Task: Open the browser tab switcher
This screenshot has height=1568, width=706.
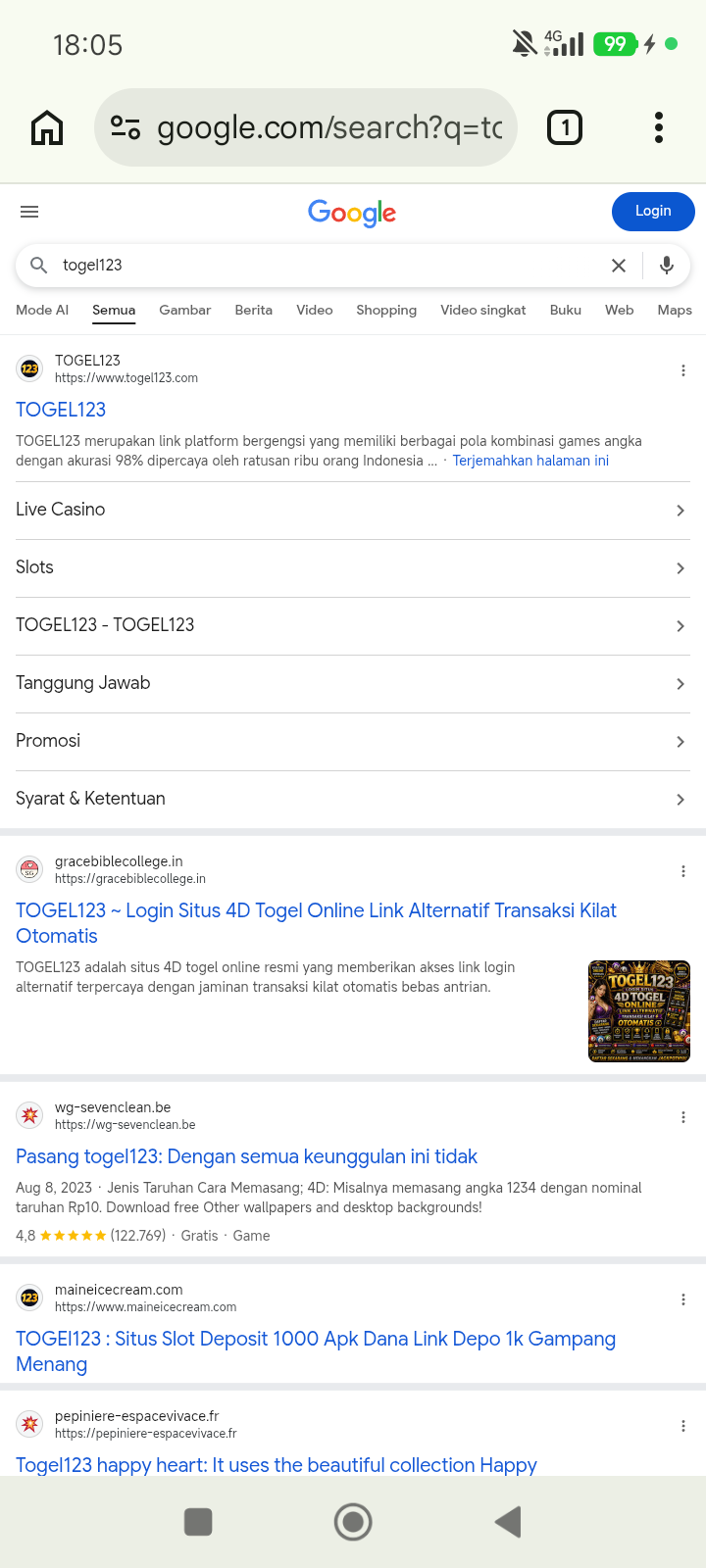Action: pos(565,127)
